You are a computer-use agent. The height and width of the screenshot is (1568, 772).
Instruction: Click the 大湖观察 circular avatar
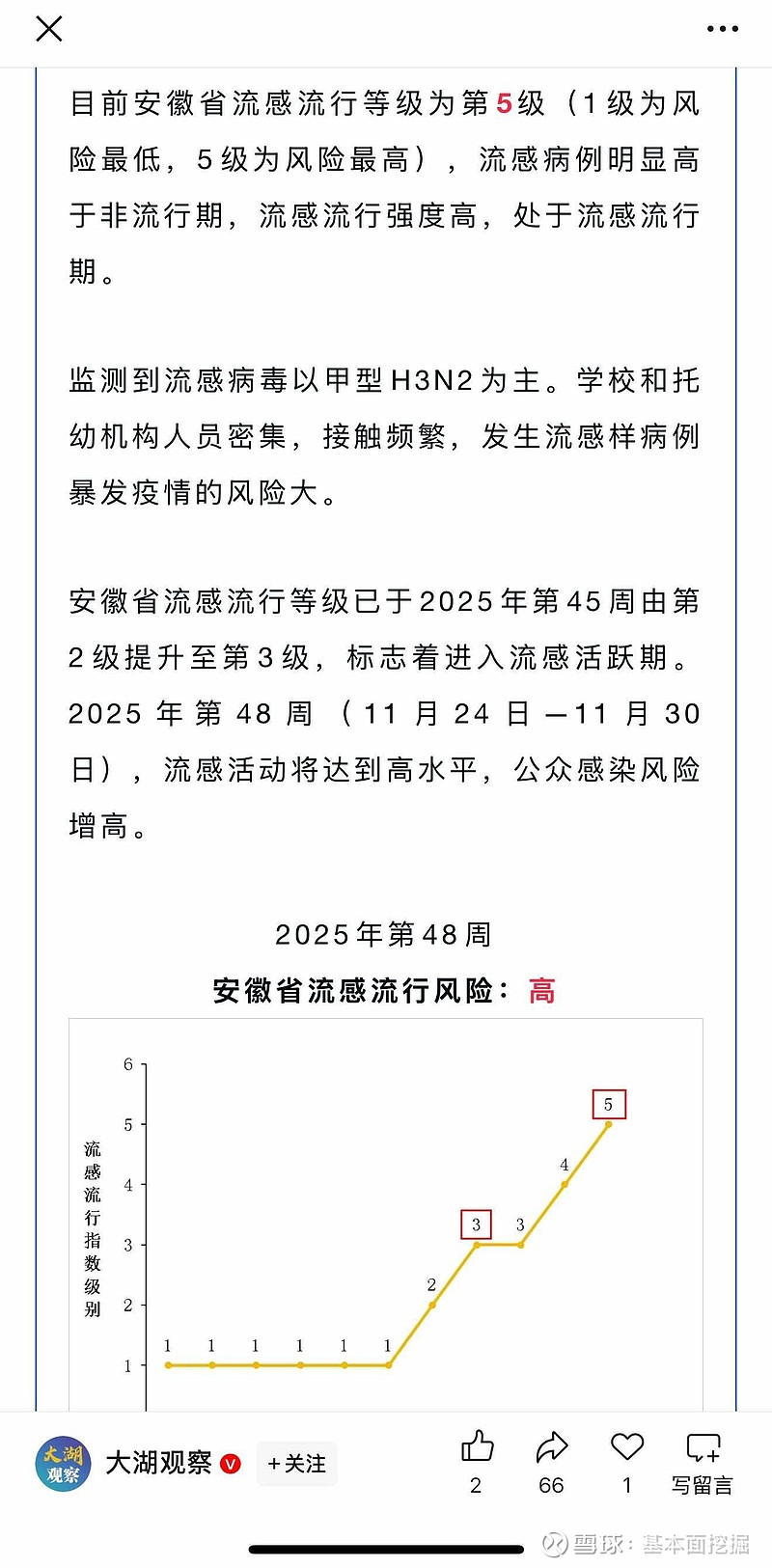point(62,1464)
